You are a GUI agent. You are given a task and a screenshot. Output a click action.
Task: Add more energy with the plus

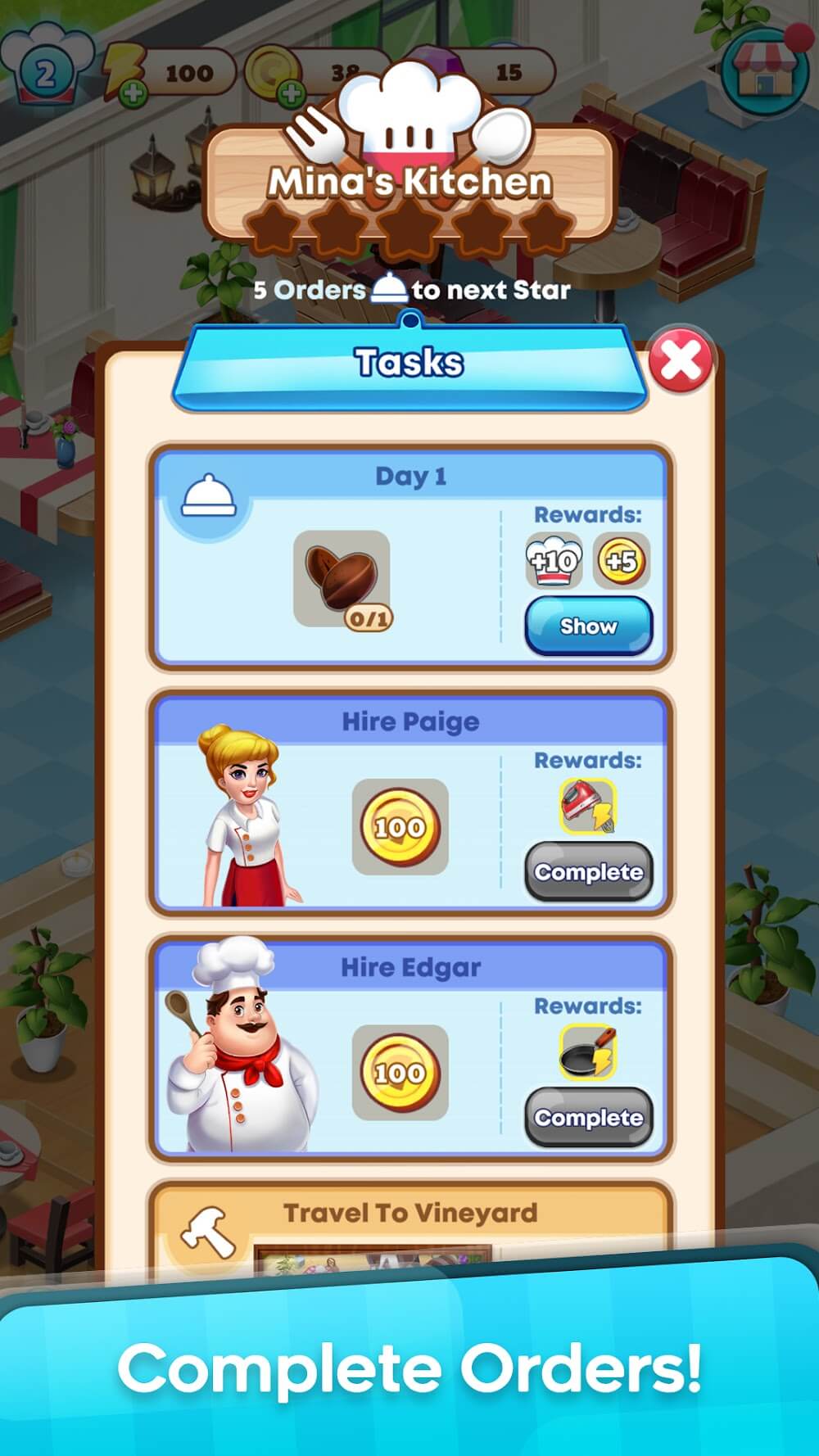(x=133, y=94)
